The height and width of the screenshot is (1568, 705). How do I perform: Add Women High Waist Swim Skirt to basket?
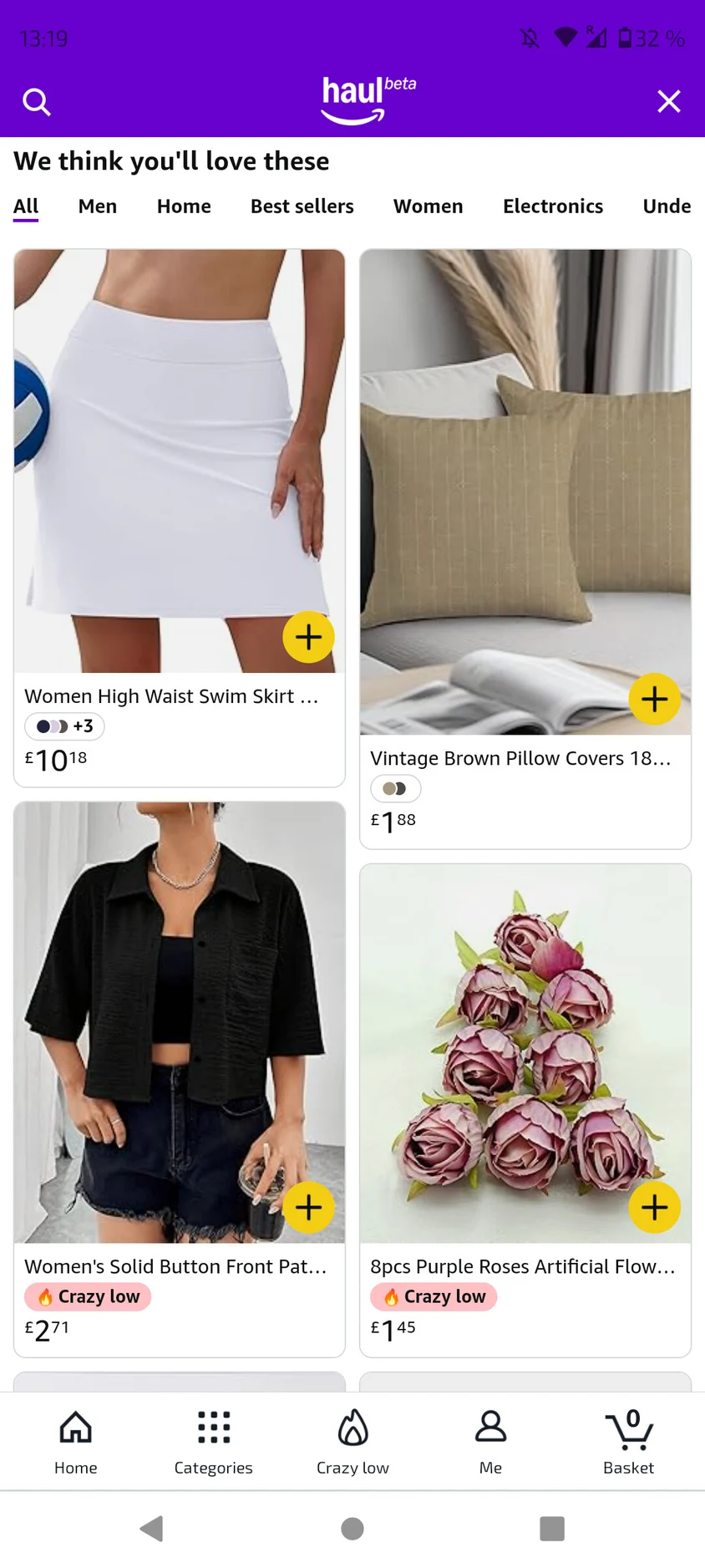click(x=309, y=637)
